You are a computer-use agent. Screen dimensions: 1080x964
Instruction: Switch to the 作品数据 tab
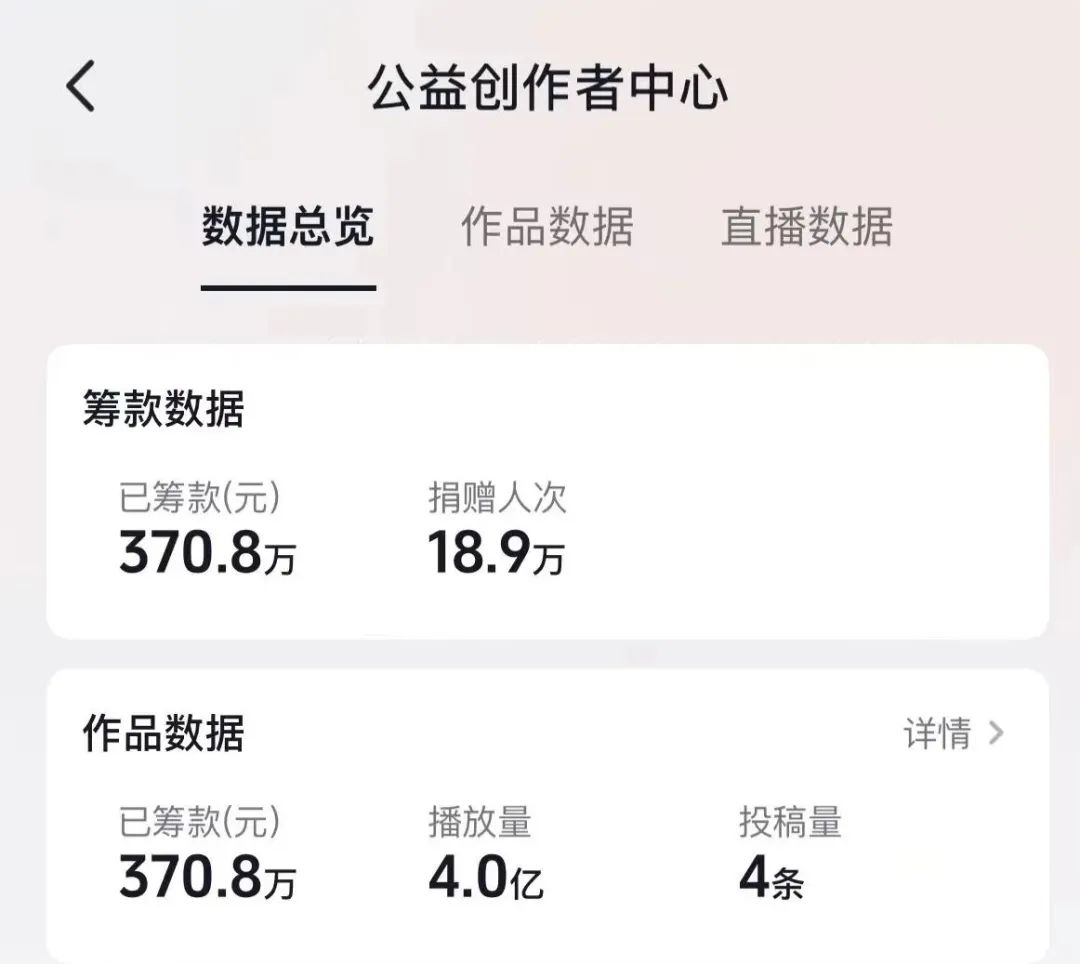point(547,227)
